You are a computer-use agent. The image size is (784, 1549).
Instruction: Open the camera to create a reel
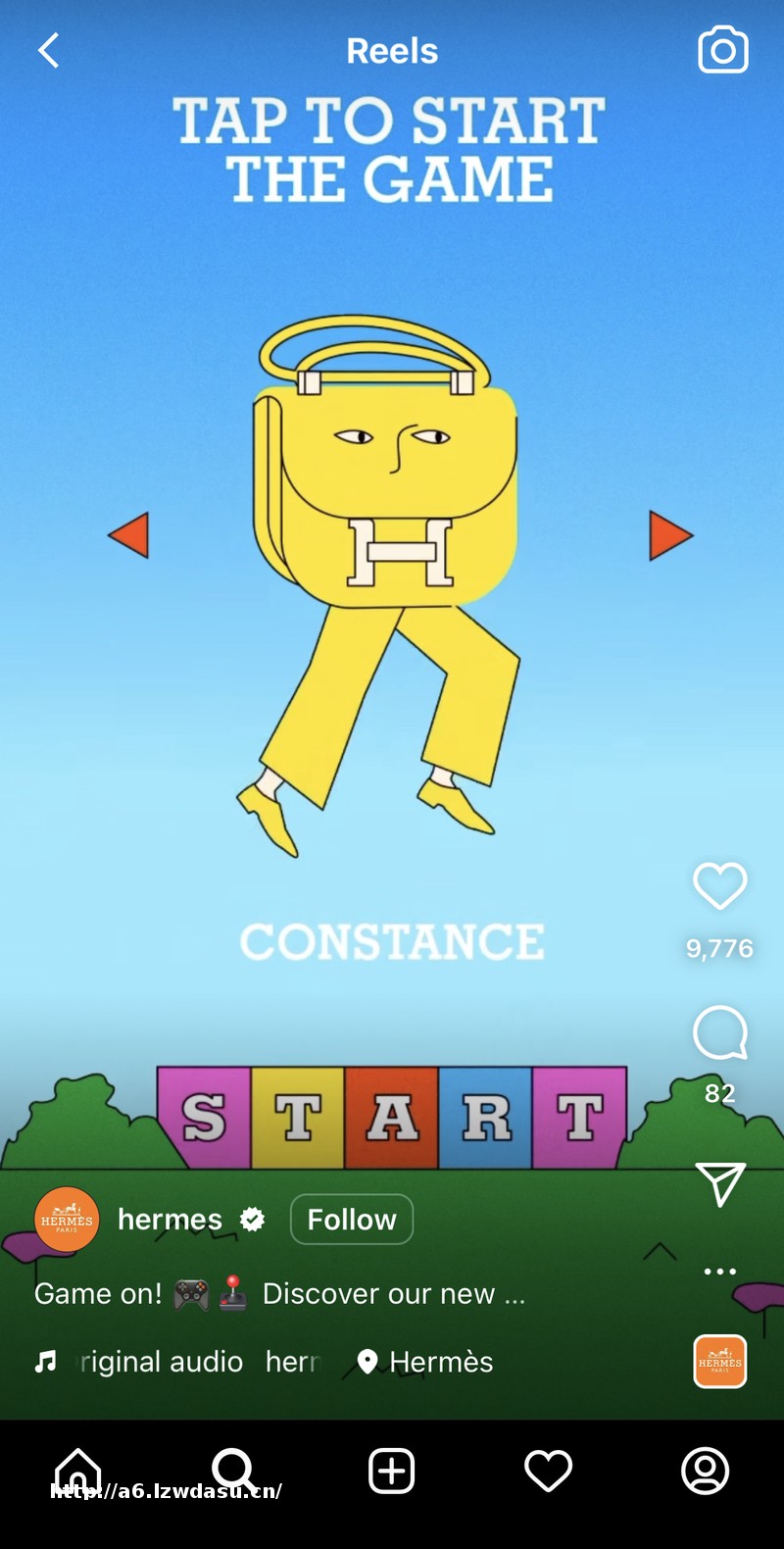(x=722, y=50)
